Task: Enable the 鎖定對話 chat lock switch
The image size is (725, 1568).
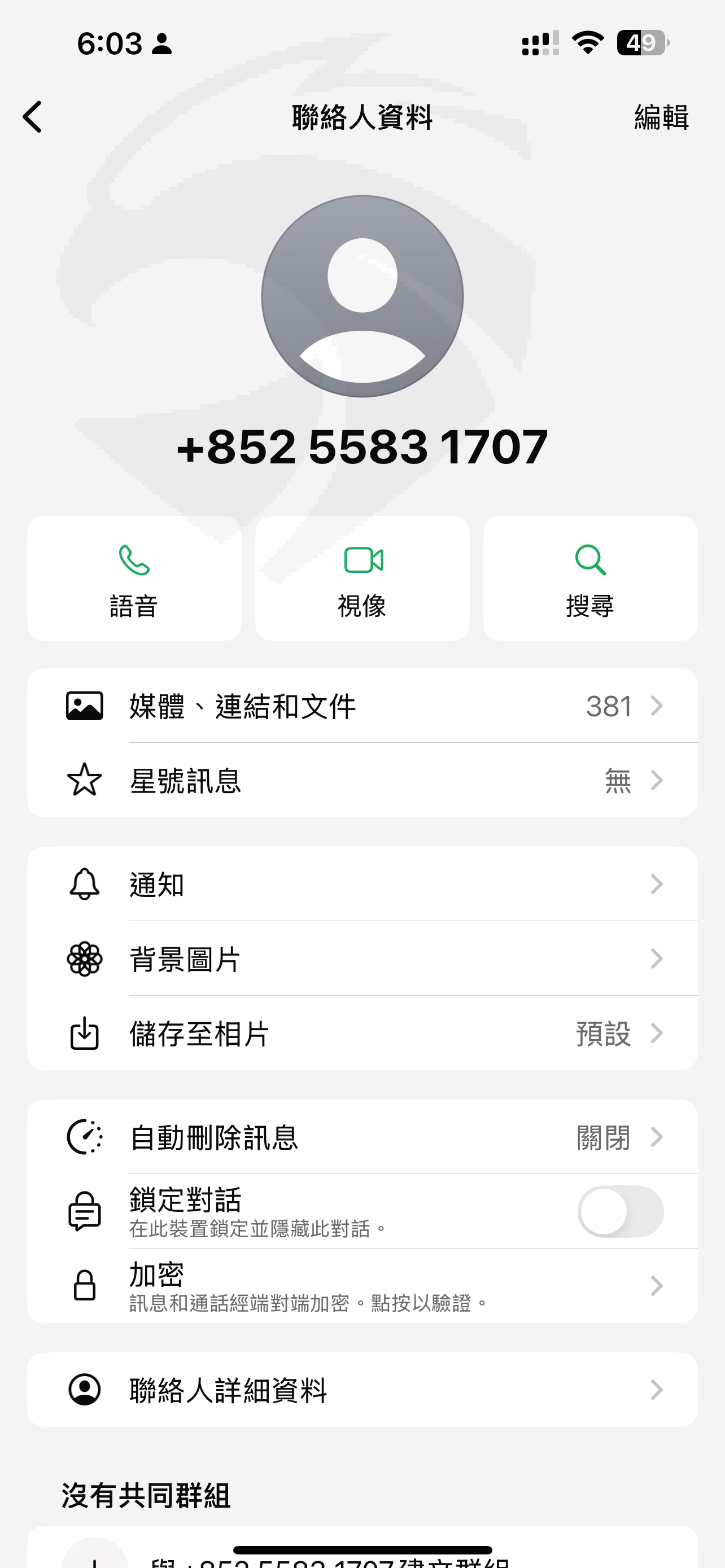Action: (621, 1211)
